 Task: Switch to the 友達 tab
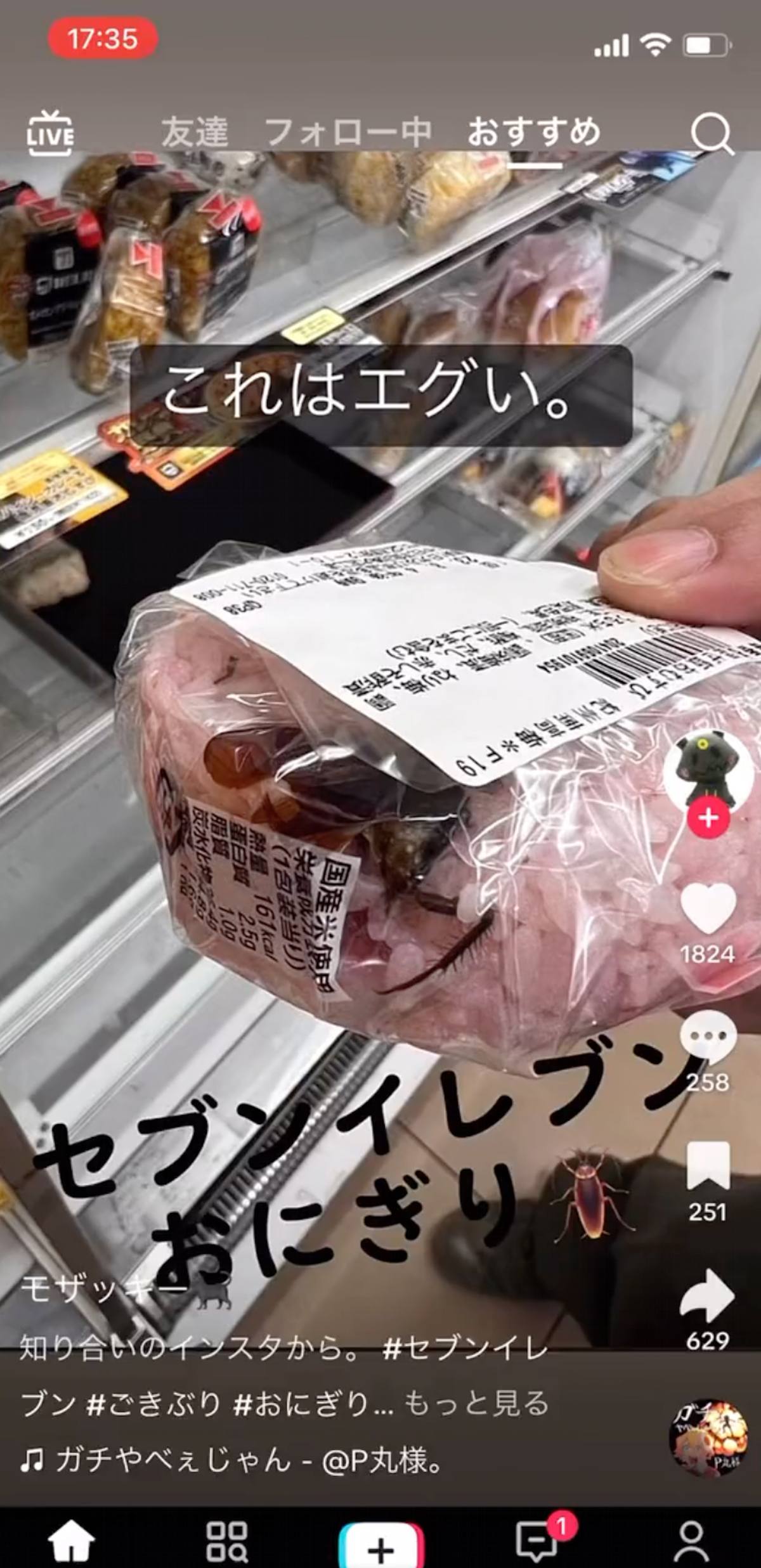click(194, 133)
